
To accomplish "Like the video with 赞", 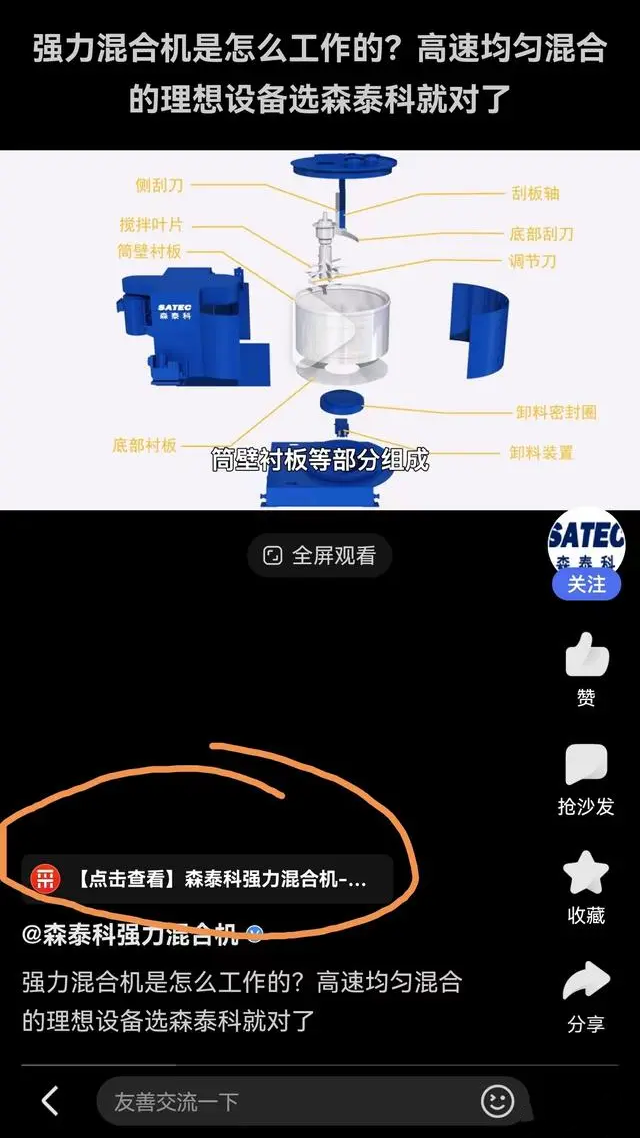I will 586,659.
